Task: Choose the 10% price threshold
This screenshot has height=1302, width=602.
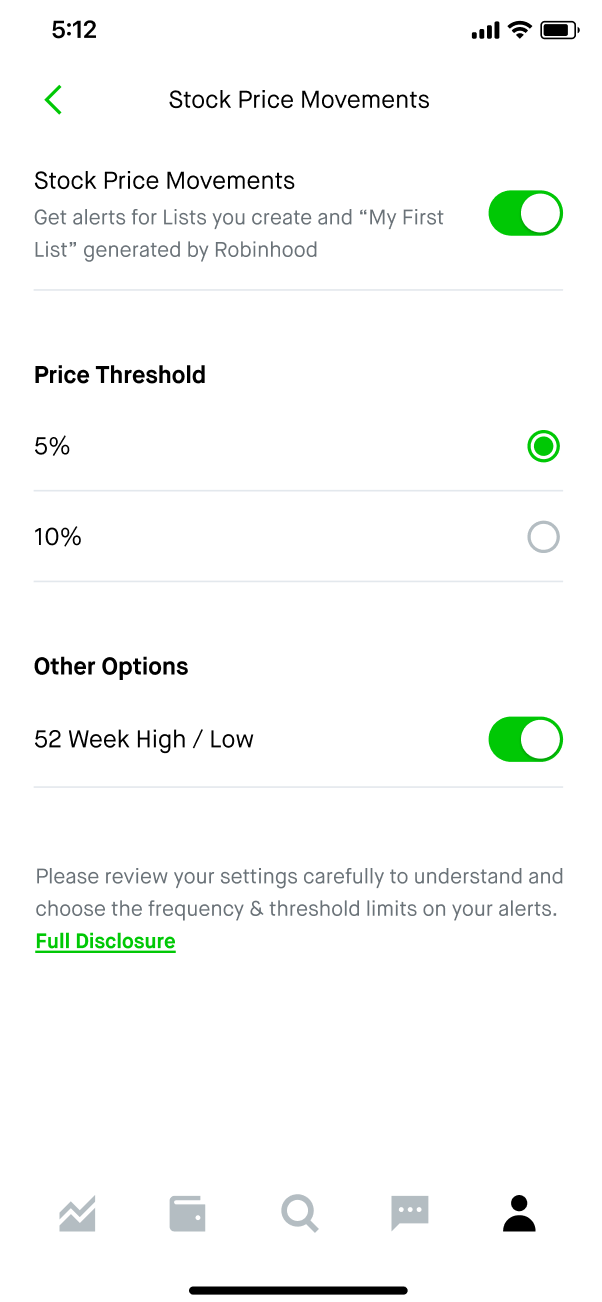Action: 543,538
